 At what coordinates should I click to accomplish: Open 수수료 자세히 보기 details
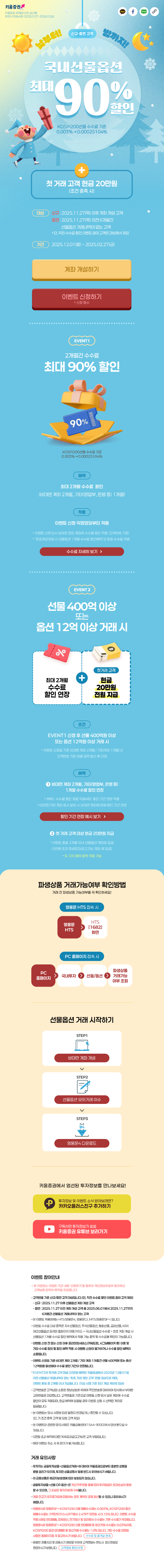tap(82, 551)
